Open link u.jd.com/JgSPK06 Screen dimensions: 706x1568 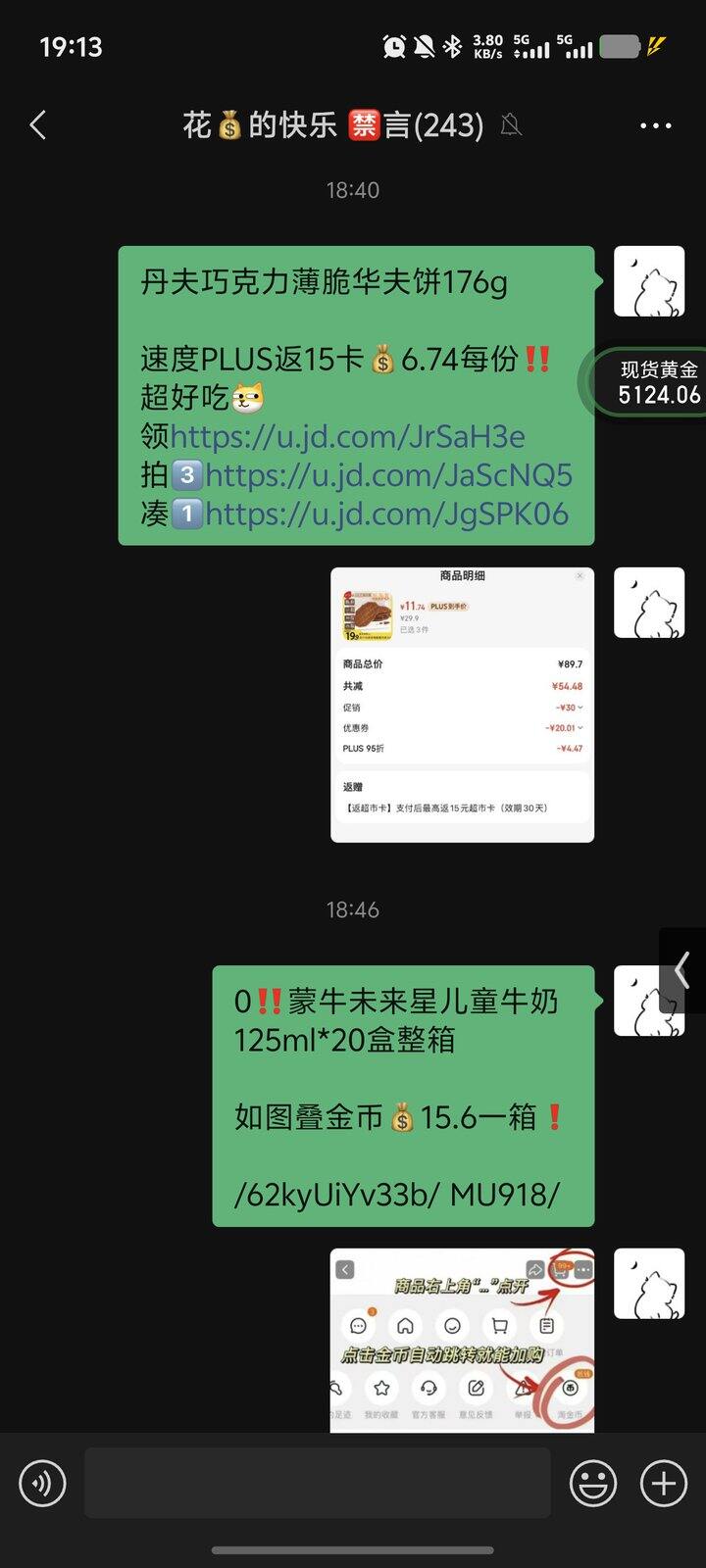[386, 514]
